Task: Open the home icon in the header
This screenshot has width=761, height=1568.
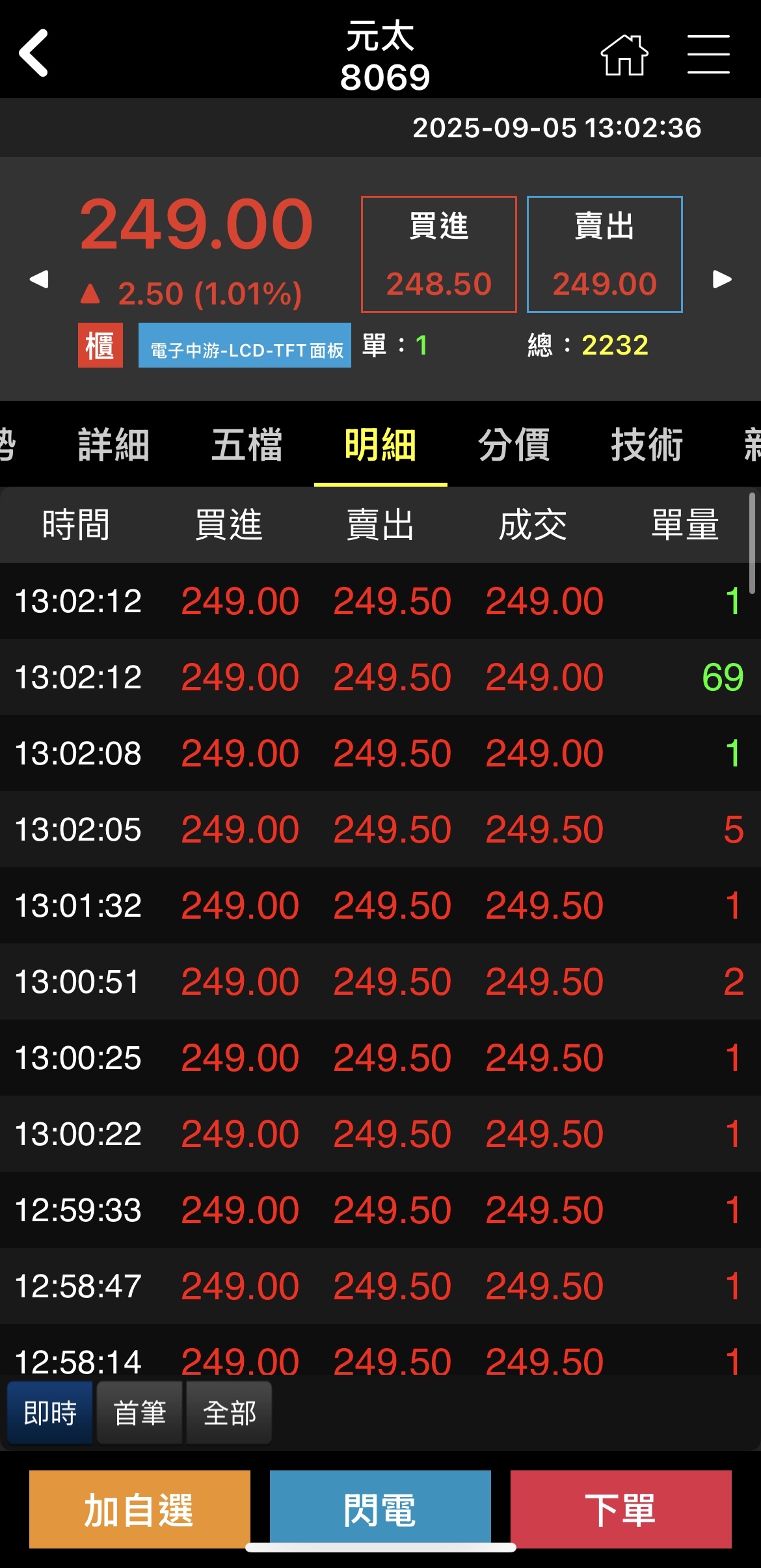Action: pyautogui.click(x=624, y=55)
